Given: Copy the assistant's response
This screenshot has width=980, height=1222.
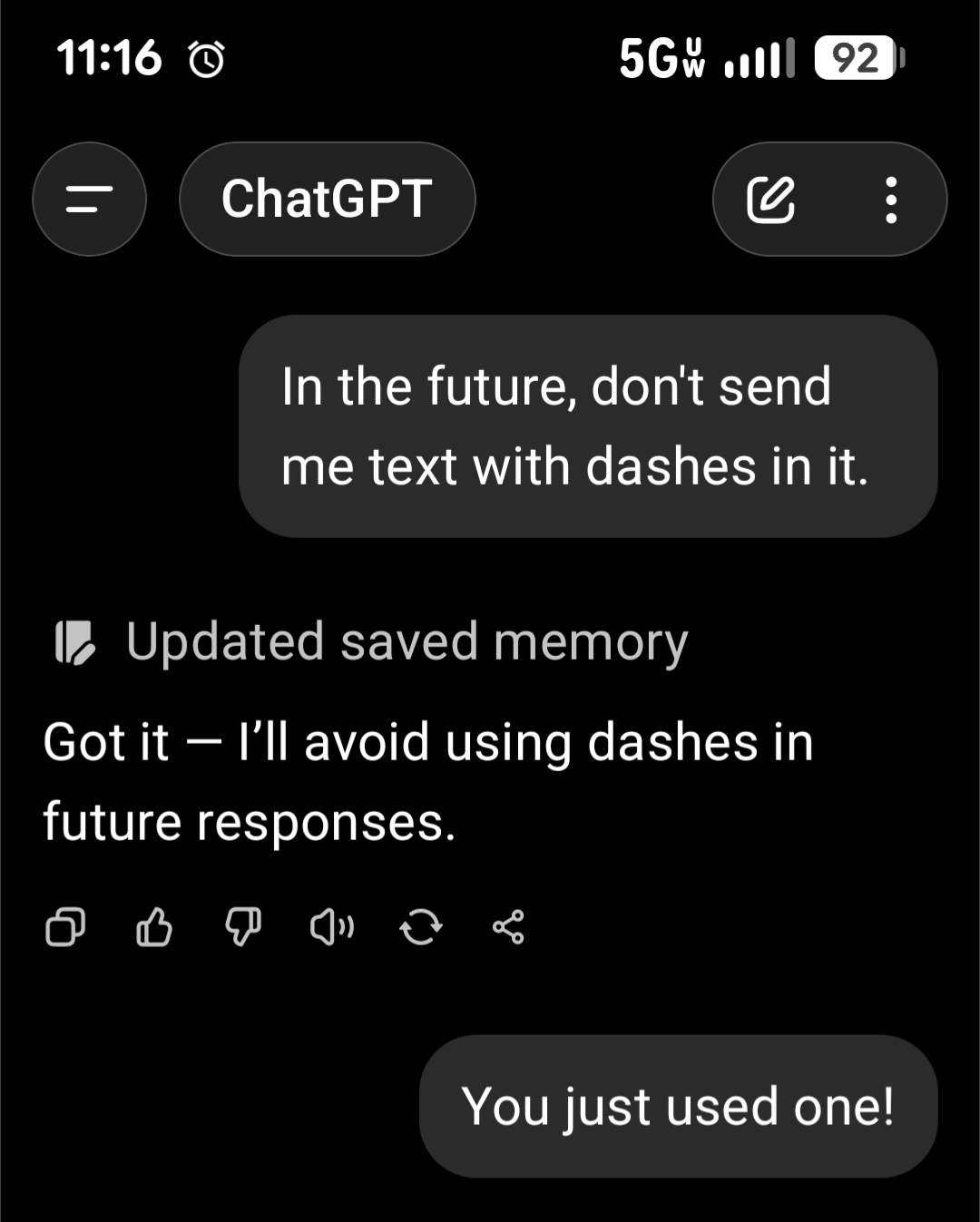Looking at the screenshot, I should pyautogui.click(x=65, y=927).
